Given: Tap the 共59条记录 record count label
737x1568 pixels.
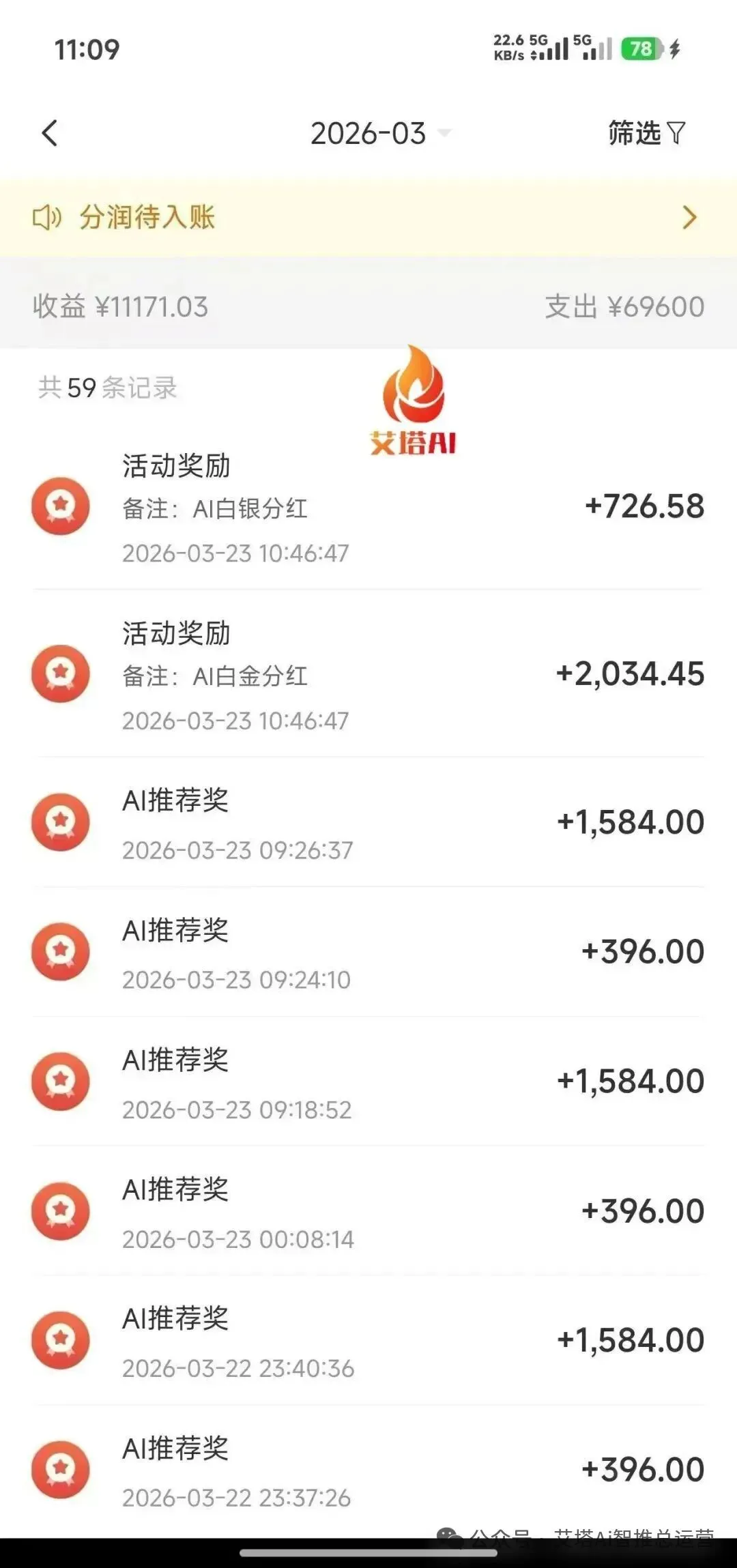Looking at the screenshot, I should tap(106, 388).
